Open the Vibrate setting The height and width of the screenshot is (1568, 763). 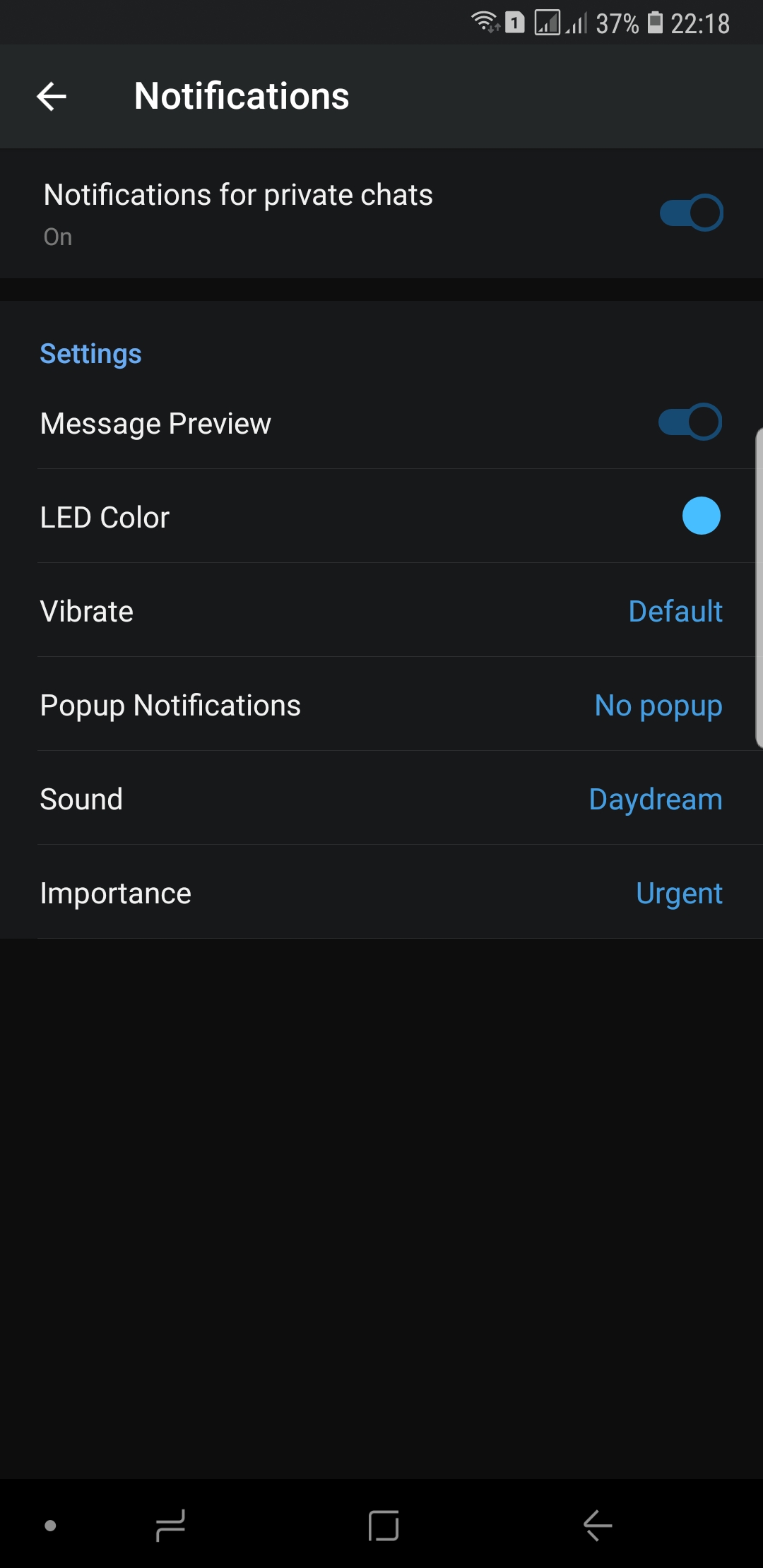click(x=381, y=610)
